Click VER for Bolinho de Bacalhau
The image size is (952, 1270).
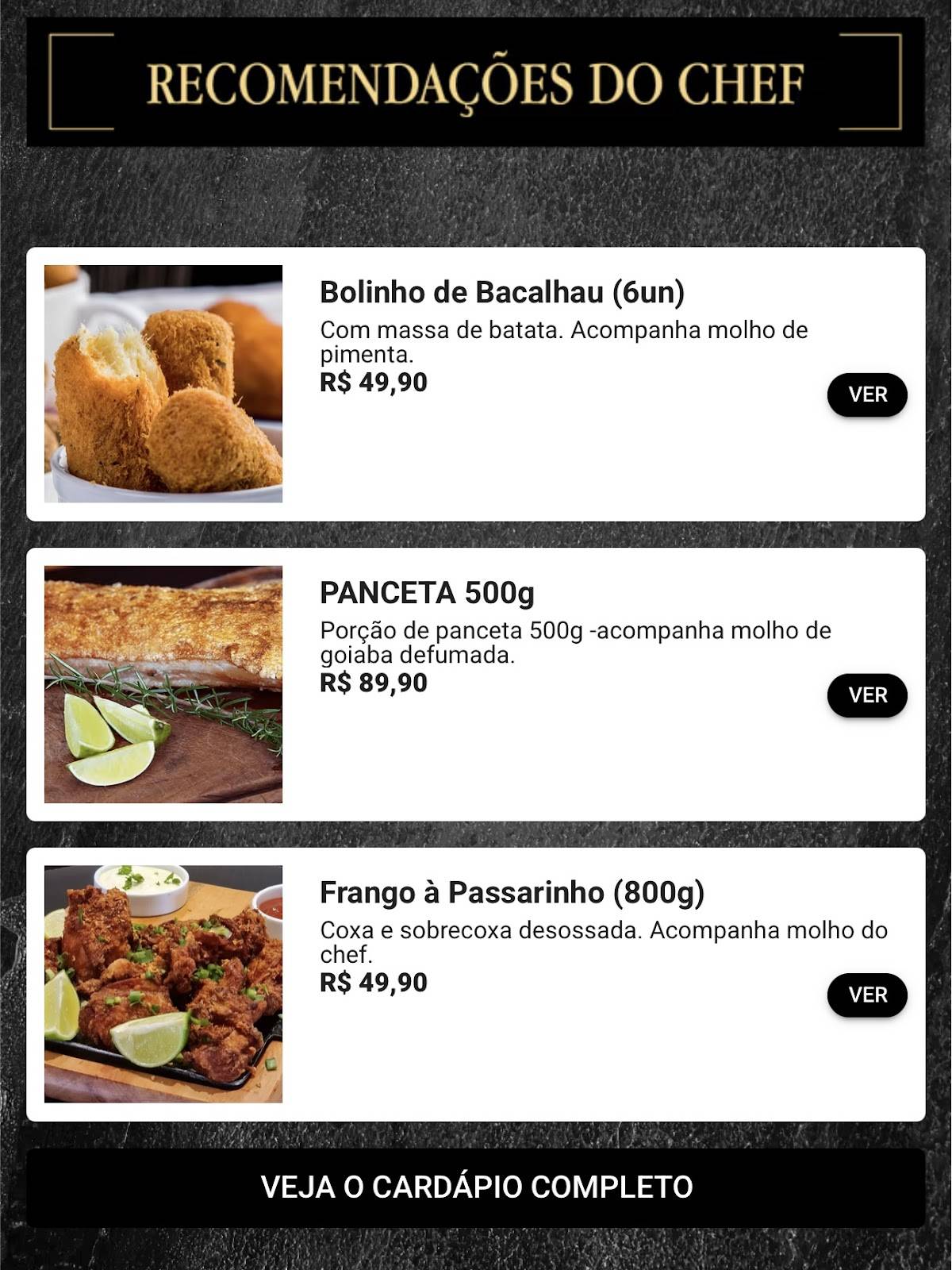click(x=869, y=394)
